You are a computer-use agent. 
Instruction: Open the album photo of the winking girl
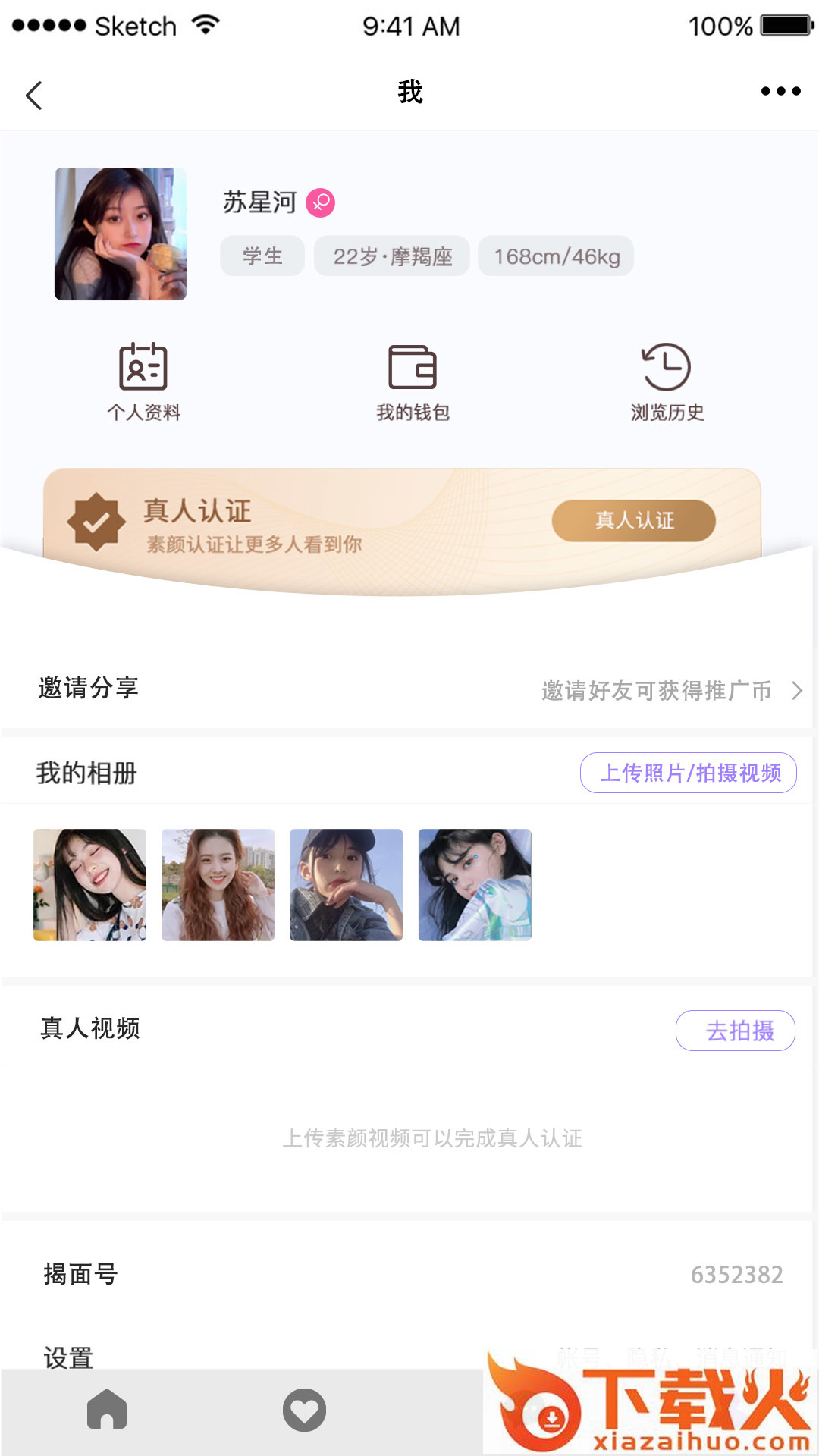(x=89, y=885)
